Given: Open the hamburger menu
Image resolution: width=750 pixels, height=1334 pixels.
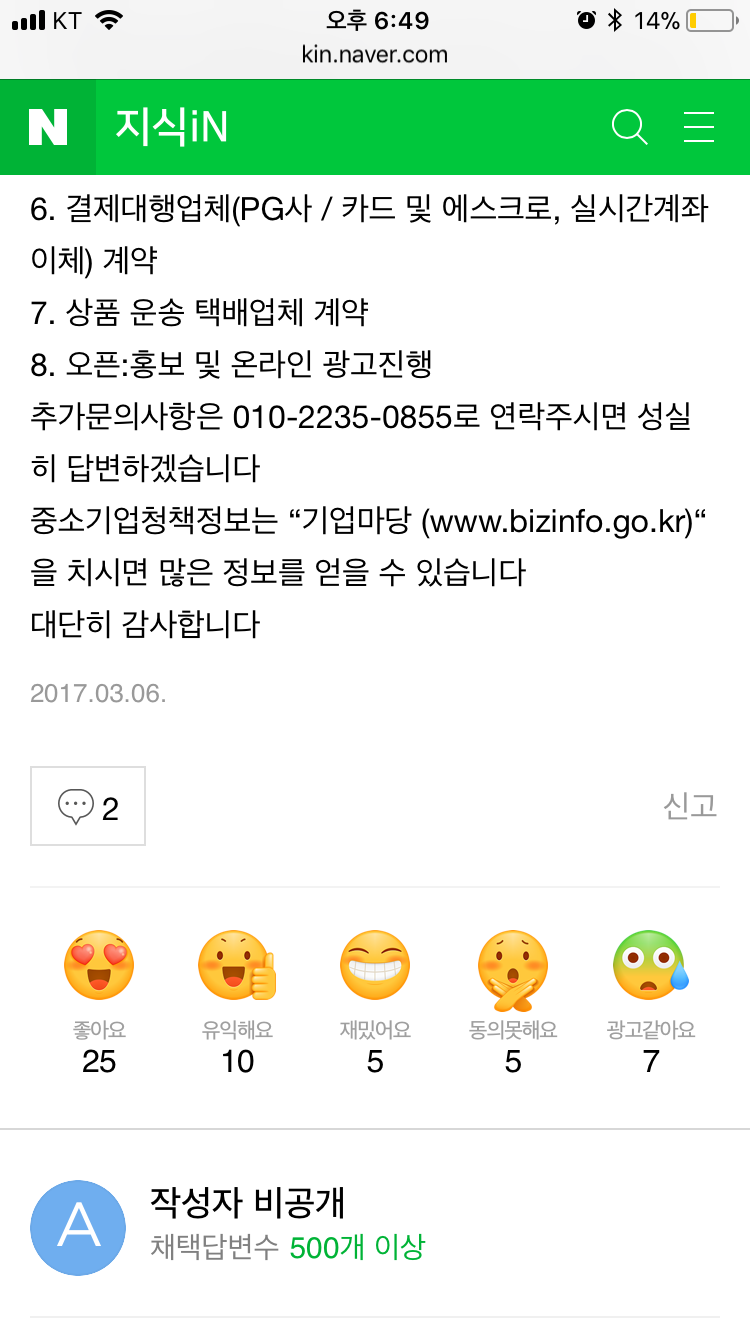Looking at the screenshot, I should [x=698, y=127].
